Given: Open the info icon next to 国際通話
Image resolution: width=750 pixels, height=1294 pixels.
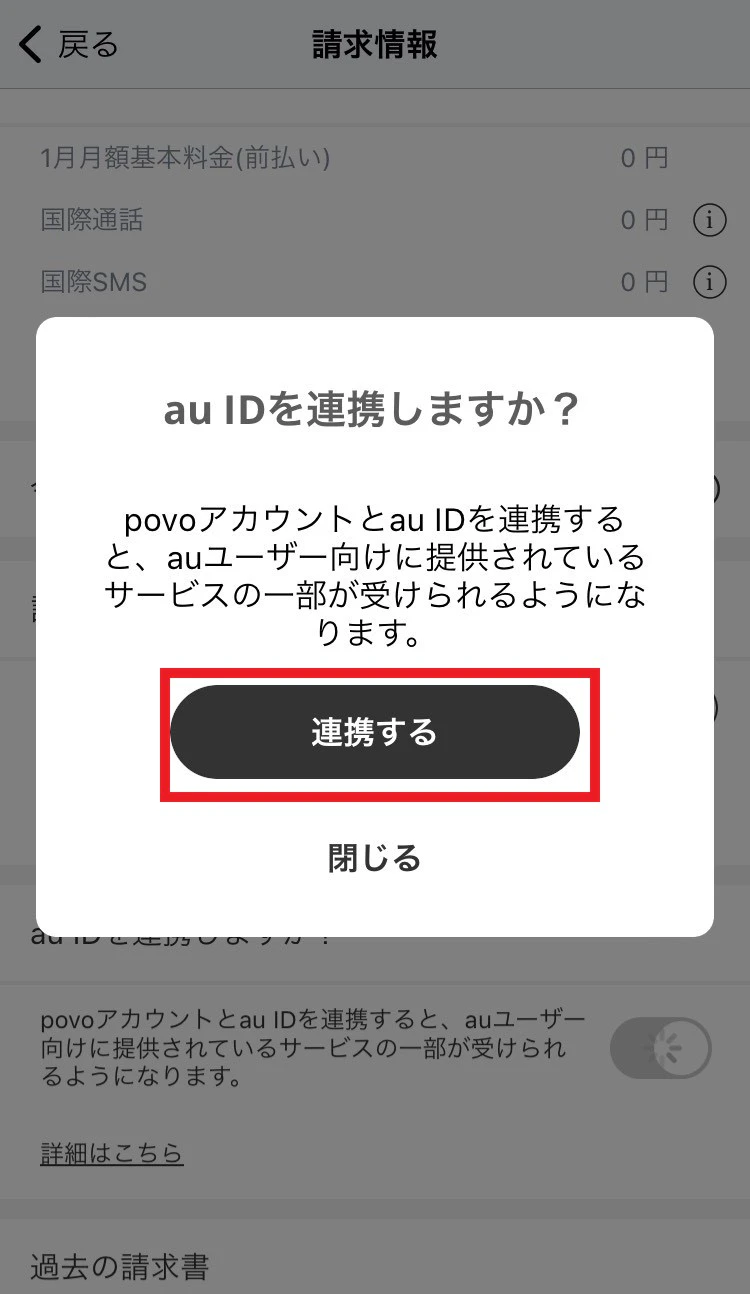Looking at the screenshot, I should (709, 220).
